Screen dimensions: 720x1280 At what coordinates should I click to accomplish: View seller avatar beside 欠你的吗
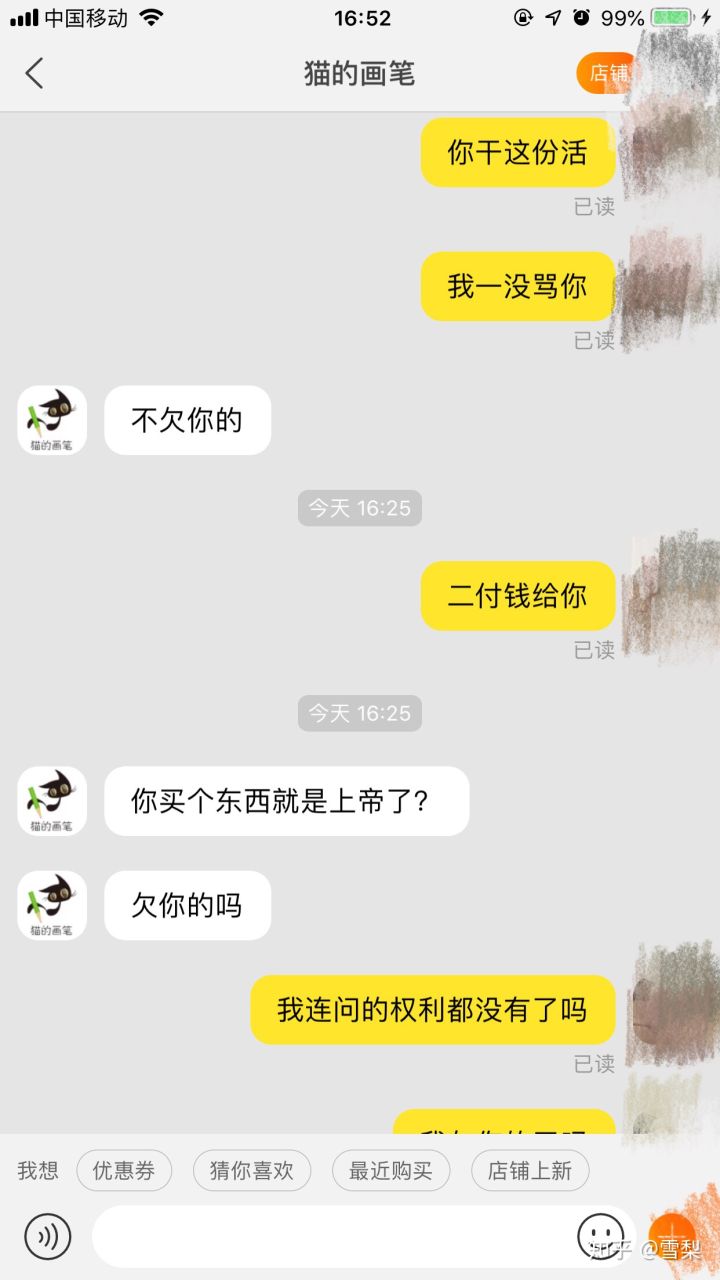[52, 905]
